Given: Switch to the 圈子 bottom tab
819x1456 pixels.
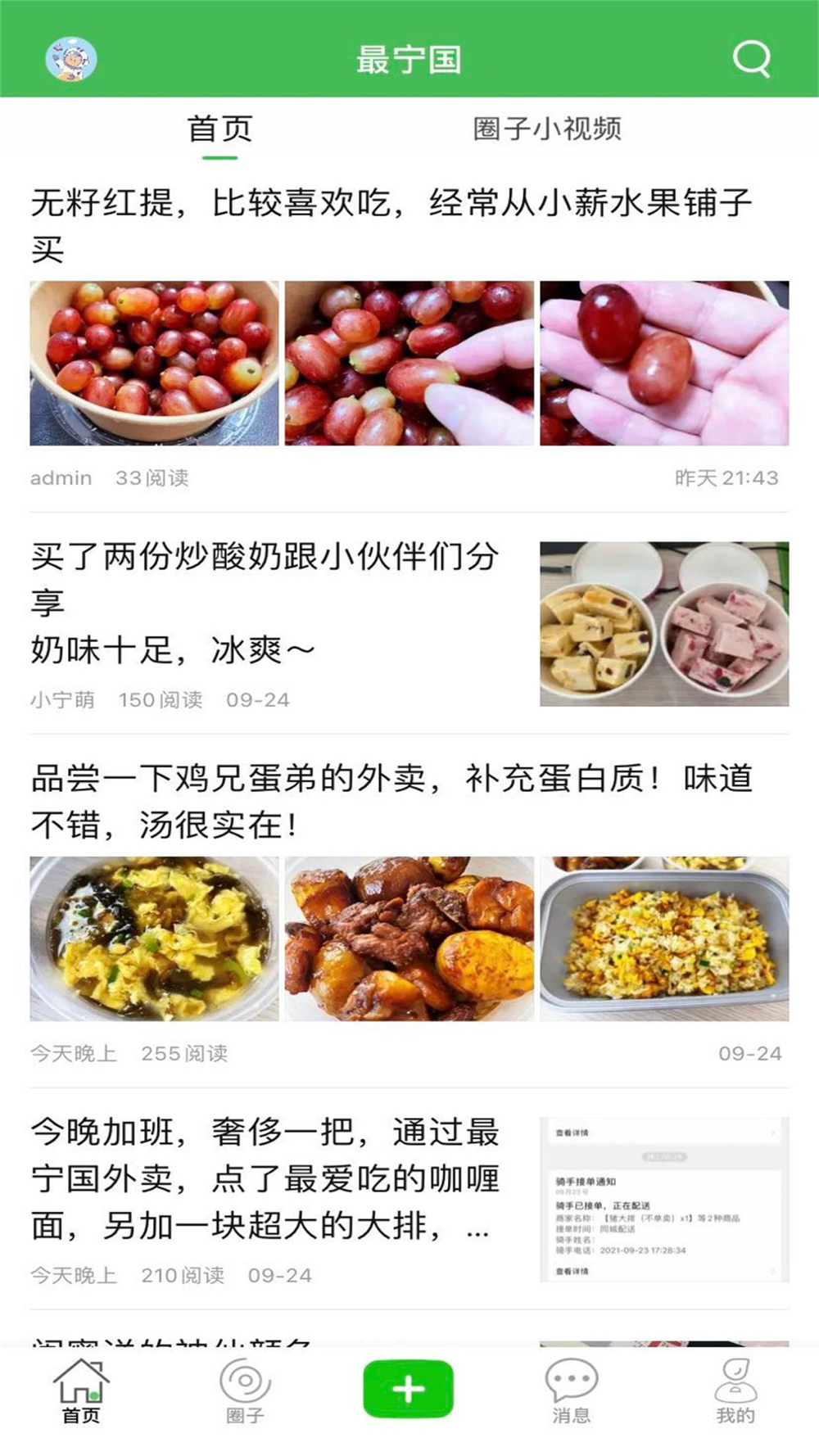Looking at the screenshot, I should point(245,1392).
